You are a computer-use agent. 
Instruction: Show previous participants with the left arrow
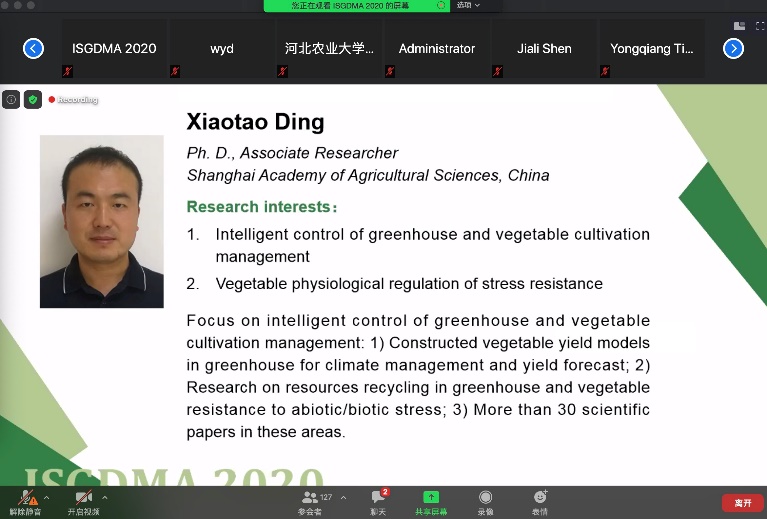point(33,48)
